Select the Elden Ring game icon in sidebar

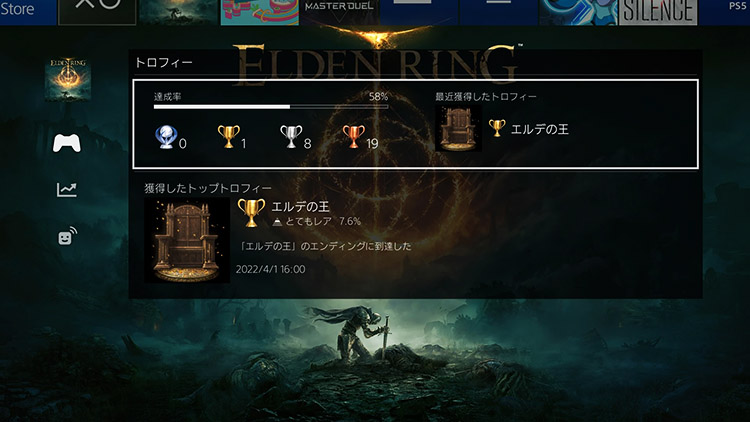pyautogui.click(x=67, y=80)
